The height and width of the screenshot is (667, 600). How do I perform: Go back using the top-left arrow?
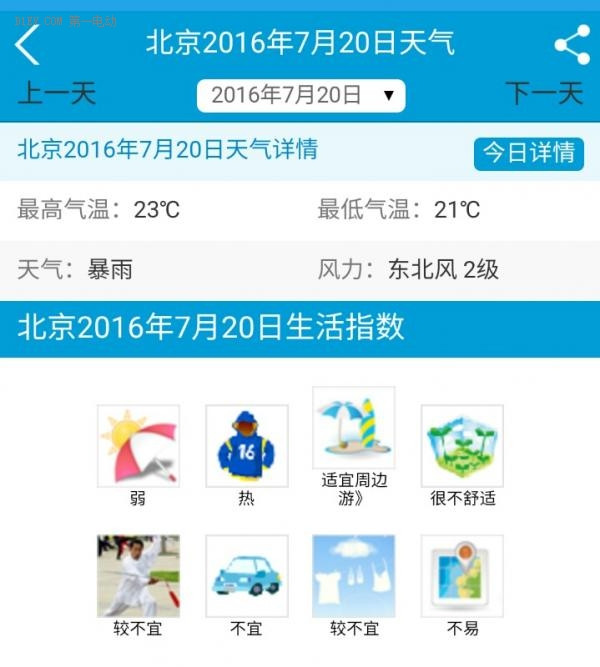(x=28, y=44)
